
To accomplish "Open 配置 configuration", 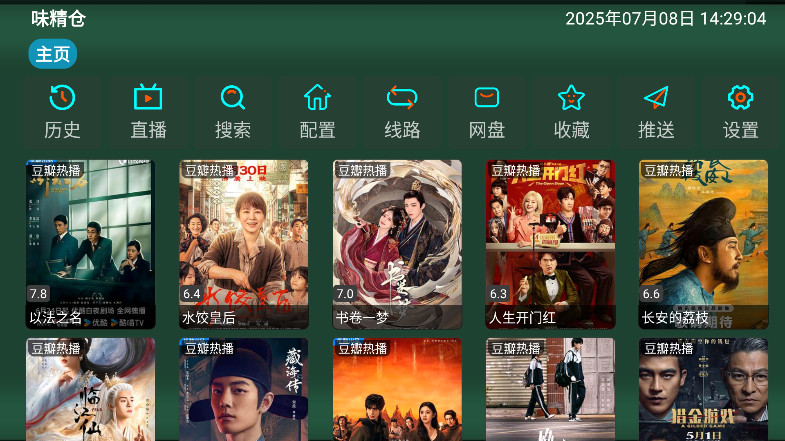I will click(x=317, y=112).
